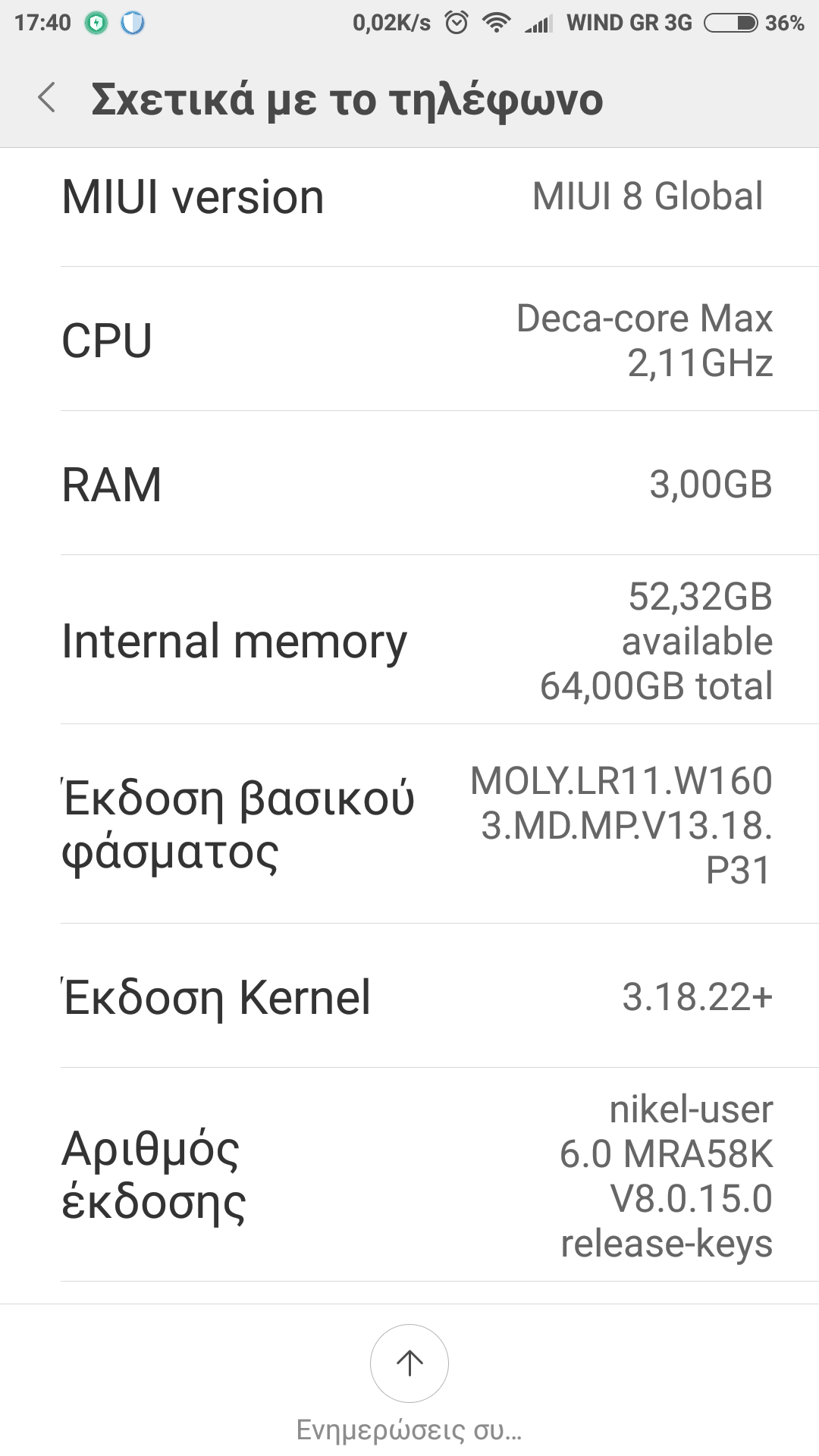Image resolution: width=819 pixels, height=1456 pixels.
Task: Tap the Αριθμός έκδοσης row
Action: click(x=409, y=1175)
